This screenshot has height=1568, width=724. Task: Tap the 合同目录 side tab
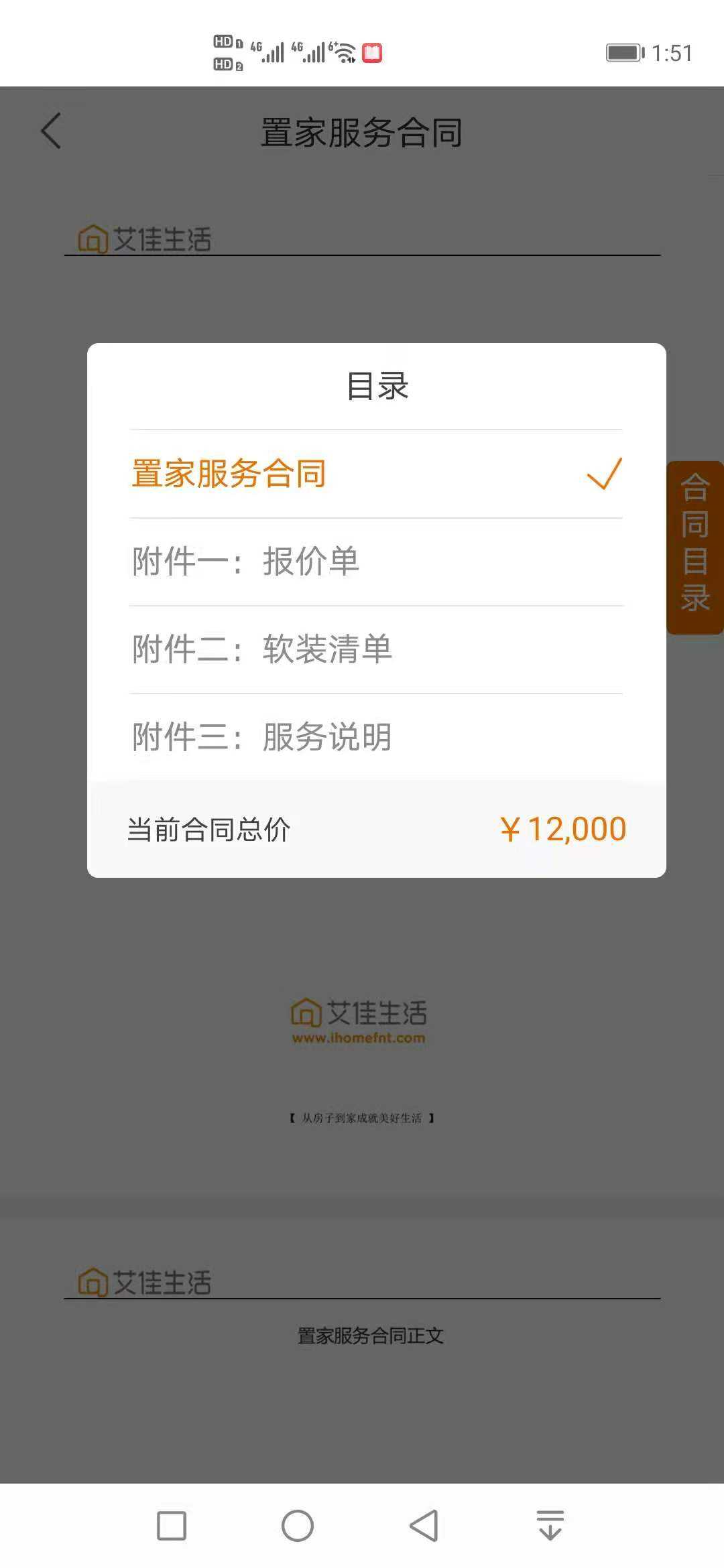[695, 546]
